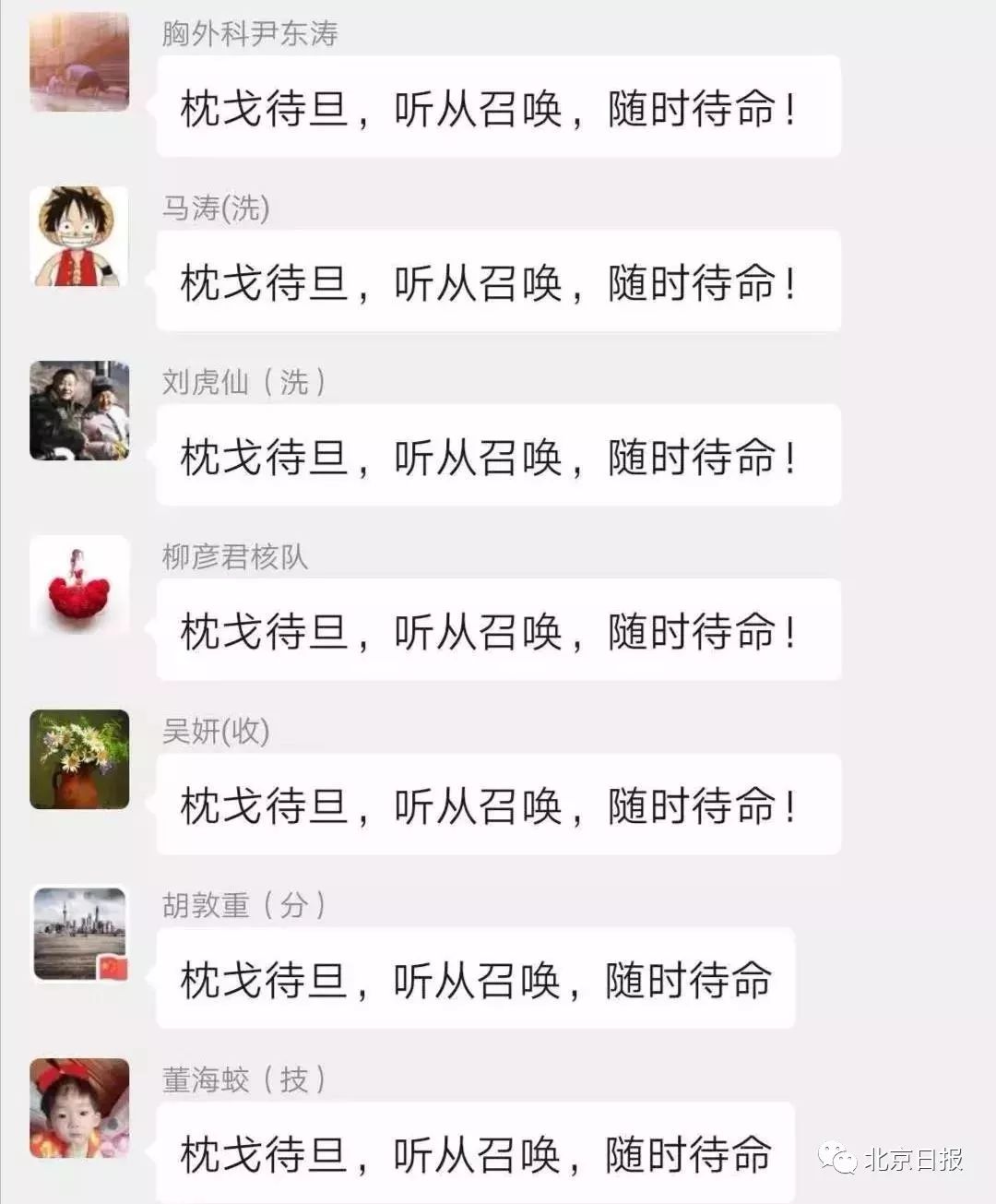996x1204 pixels.
Task: View 刘虎仙（洗）'s profile picture
Action: (79, 411)
